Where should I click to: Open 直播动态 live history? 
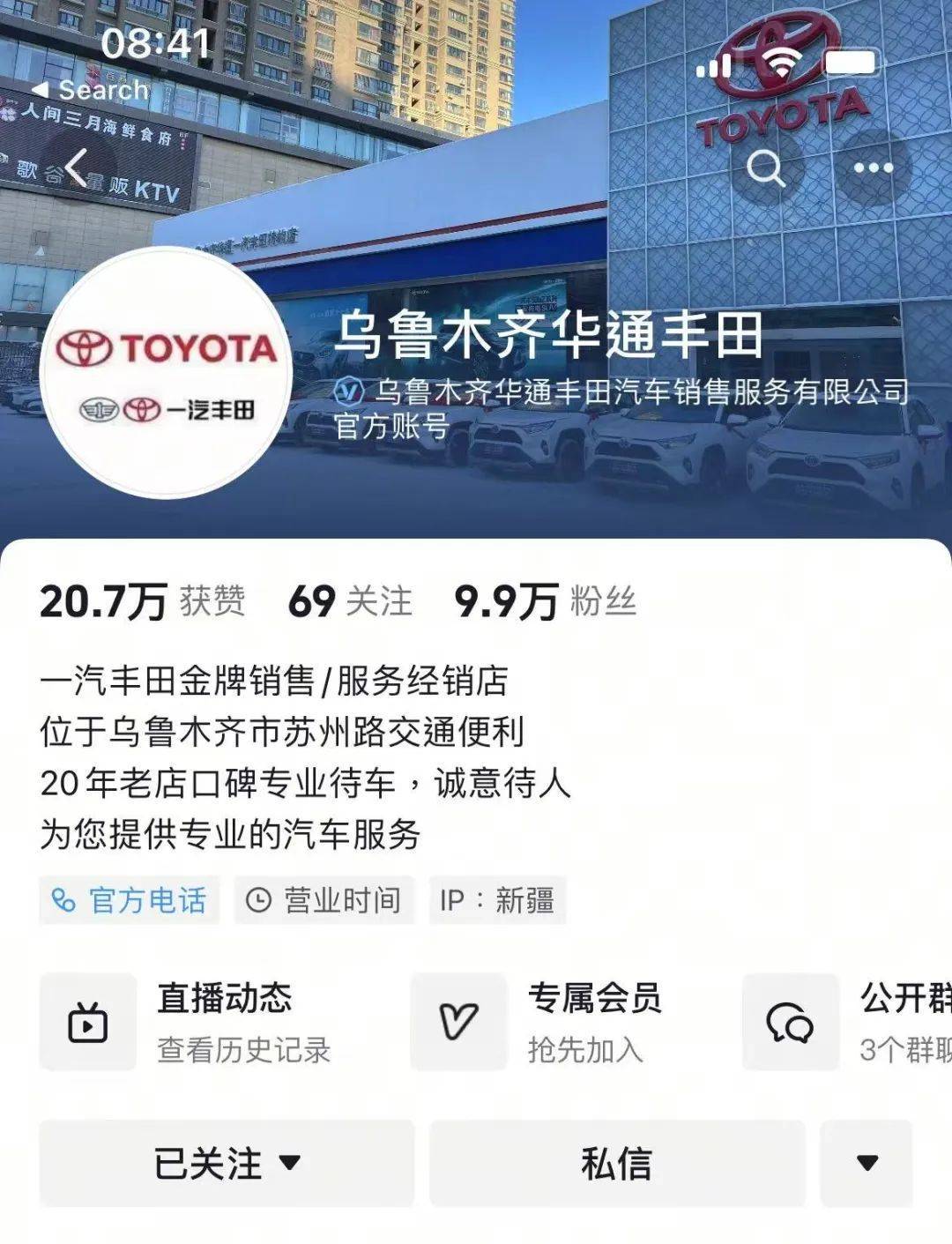(x=185, y=1023)
